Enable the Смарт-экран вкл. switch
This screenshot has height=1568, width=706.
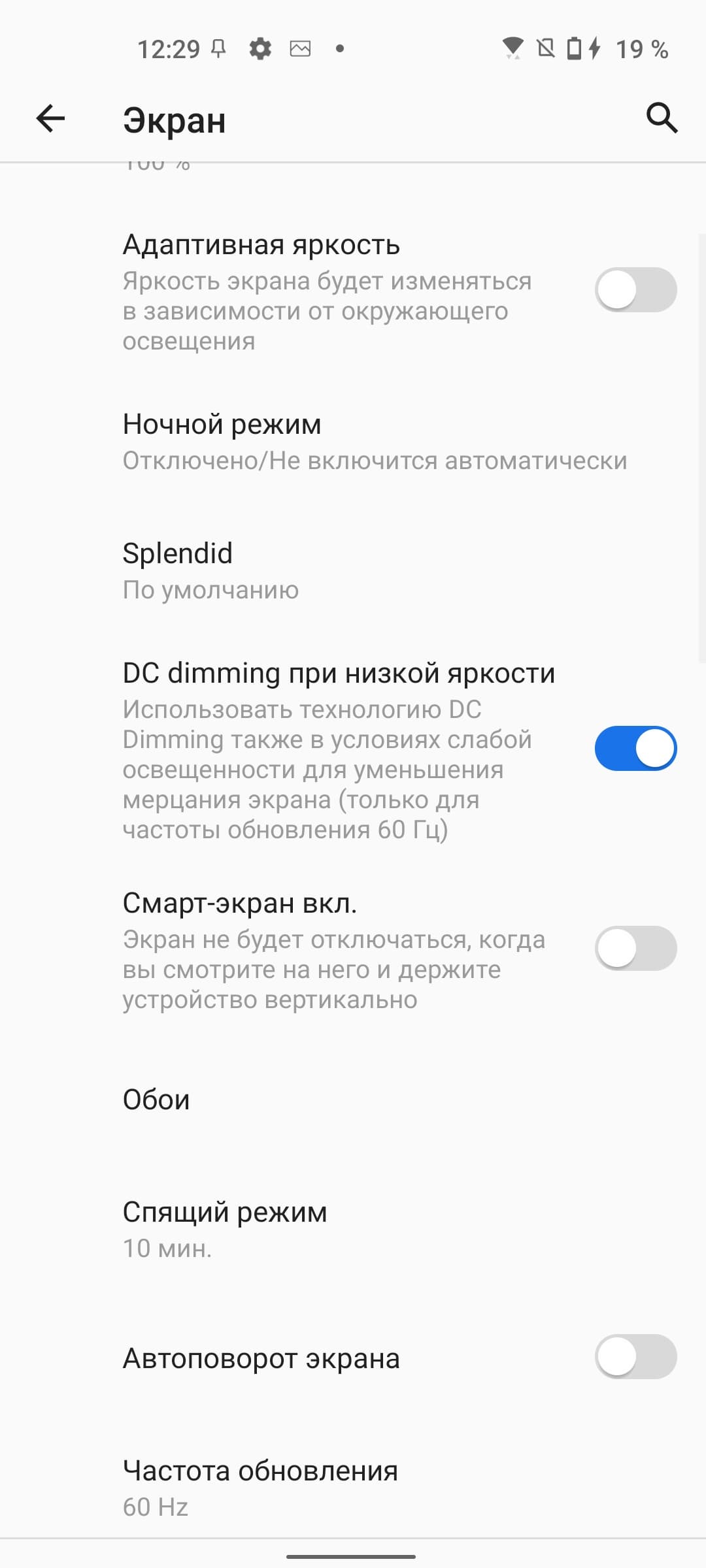635,949
